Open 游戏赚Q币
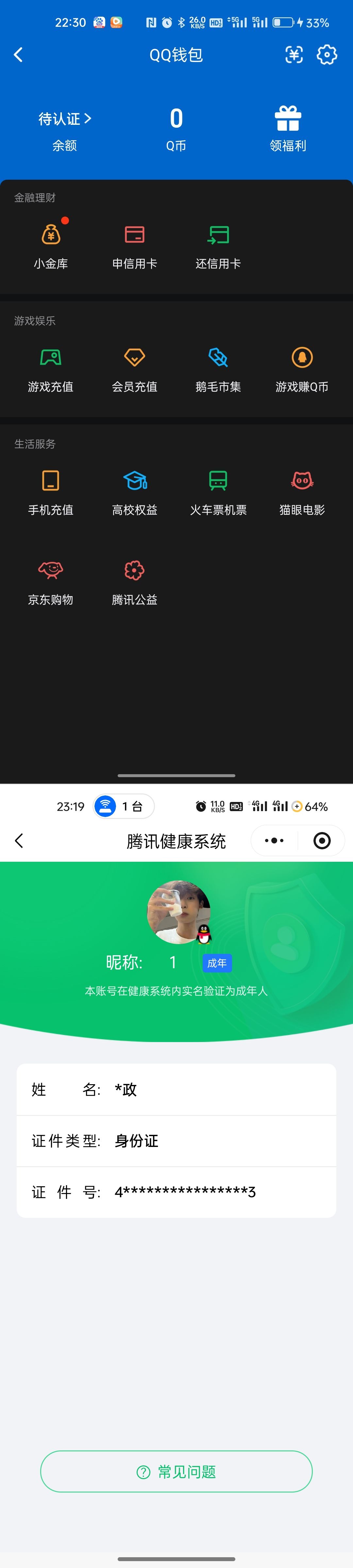The image size is (353, 1568). click(302, 368)
